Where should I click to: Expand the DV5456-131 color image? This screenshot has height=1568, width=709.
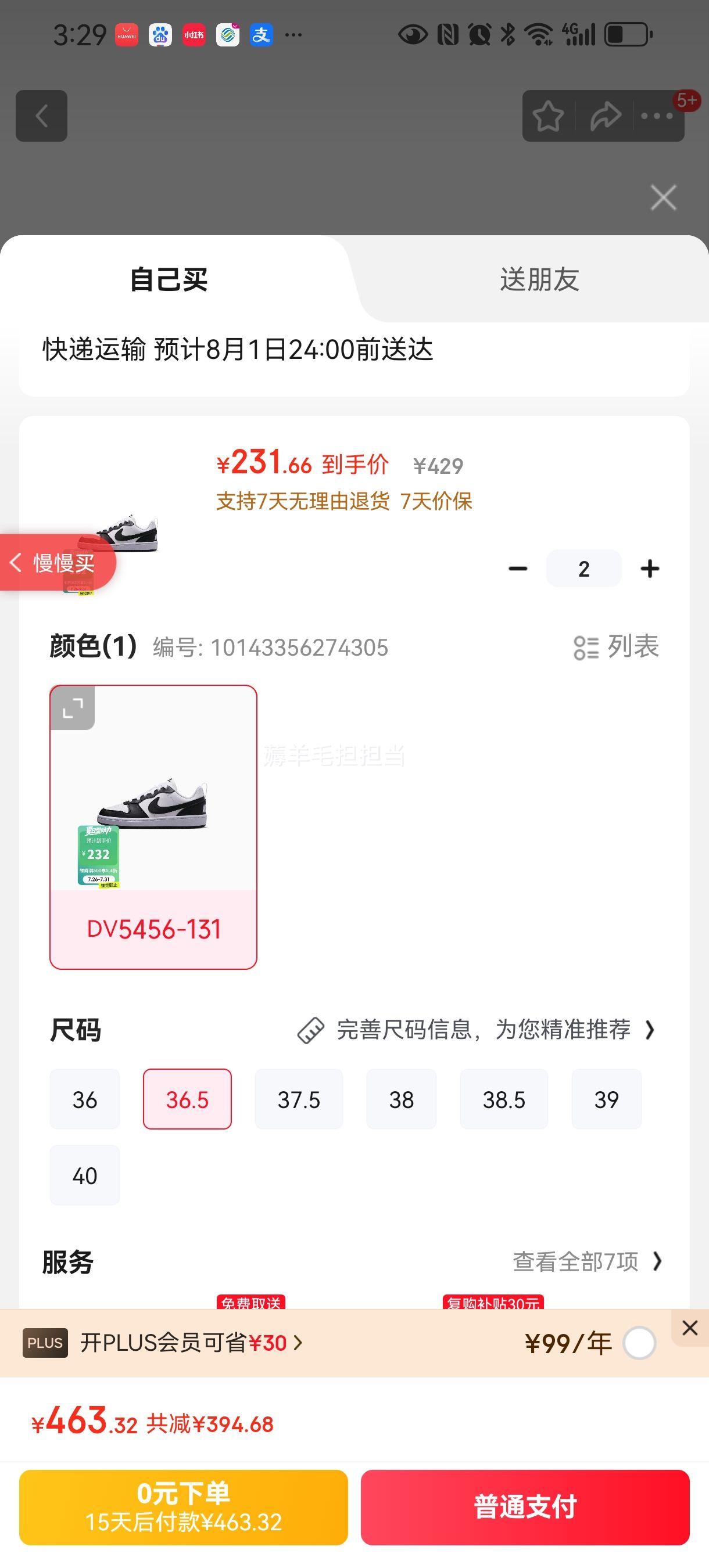coord(73,708)
